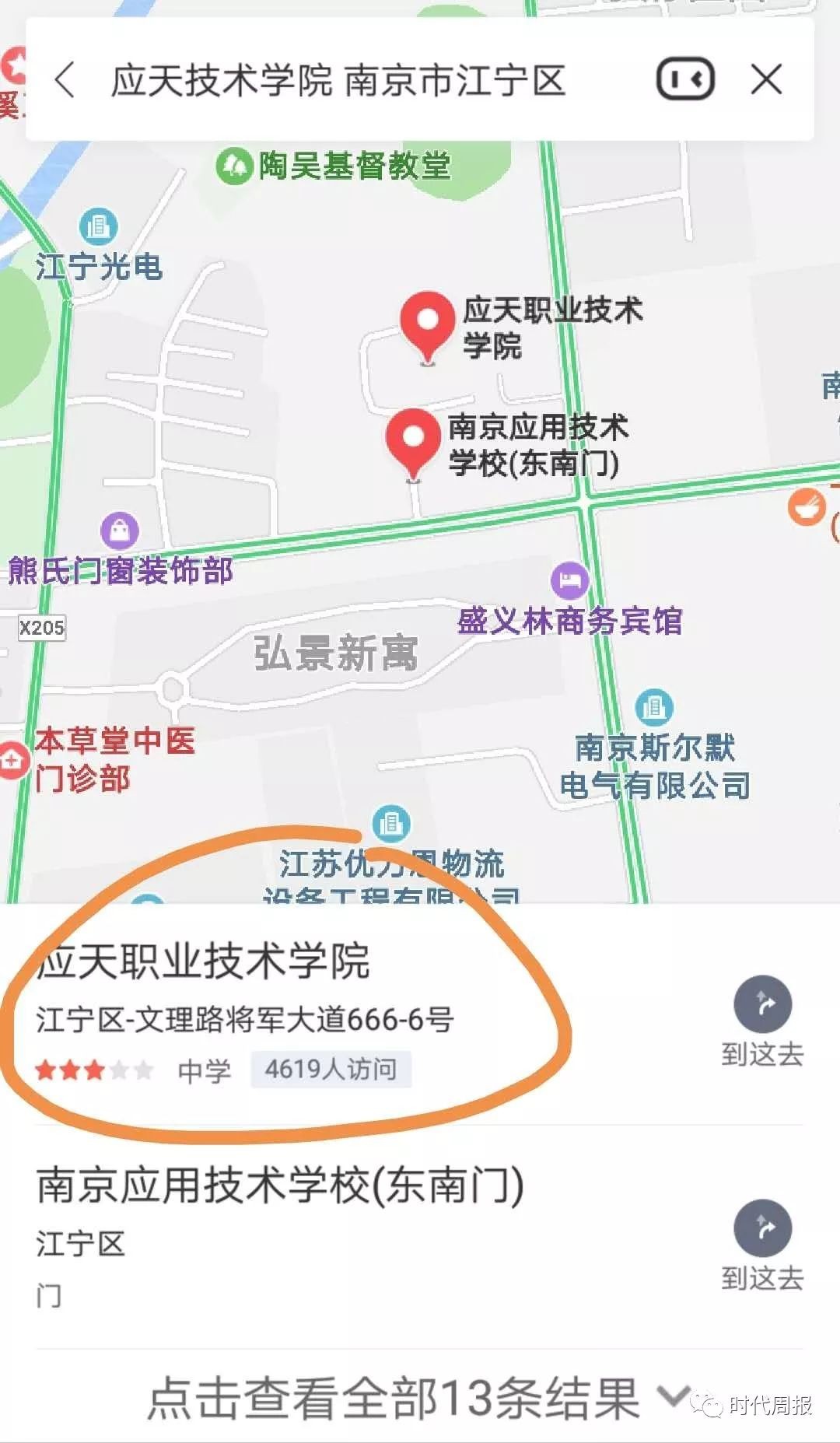The height and width of the screenshot is (1443, 840).
Task: Select the 应天职业技术学院 map pin
Action: (x=427, y=323)
